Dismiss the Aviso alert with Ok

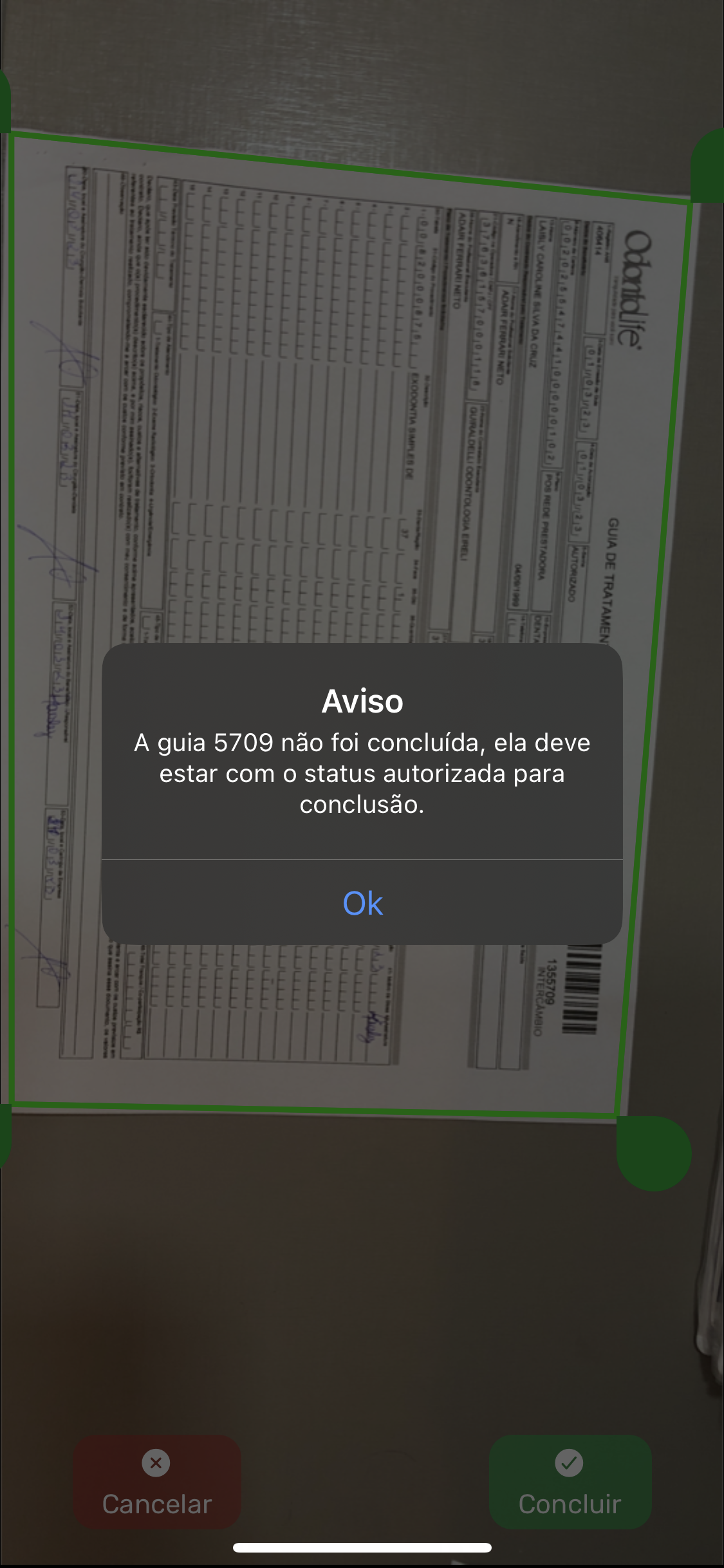[x=362, y=902]
